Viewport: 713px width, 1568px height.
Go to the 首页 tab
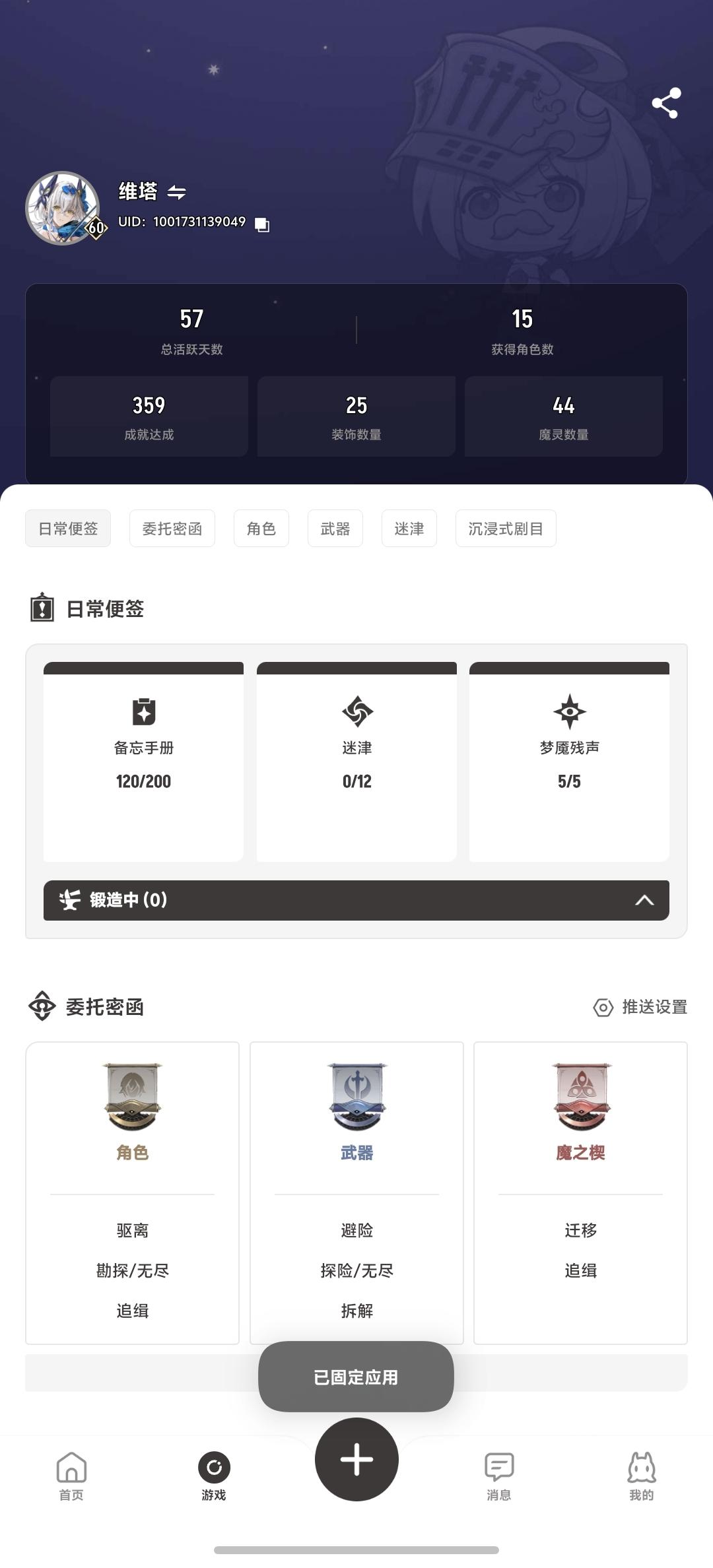pos(71,1474)
